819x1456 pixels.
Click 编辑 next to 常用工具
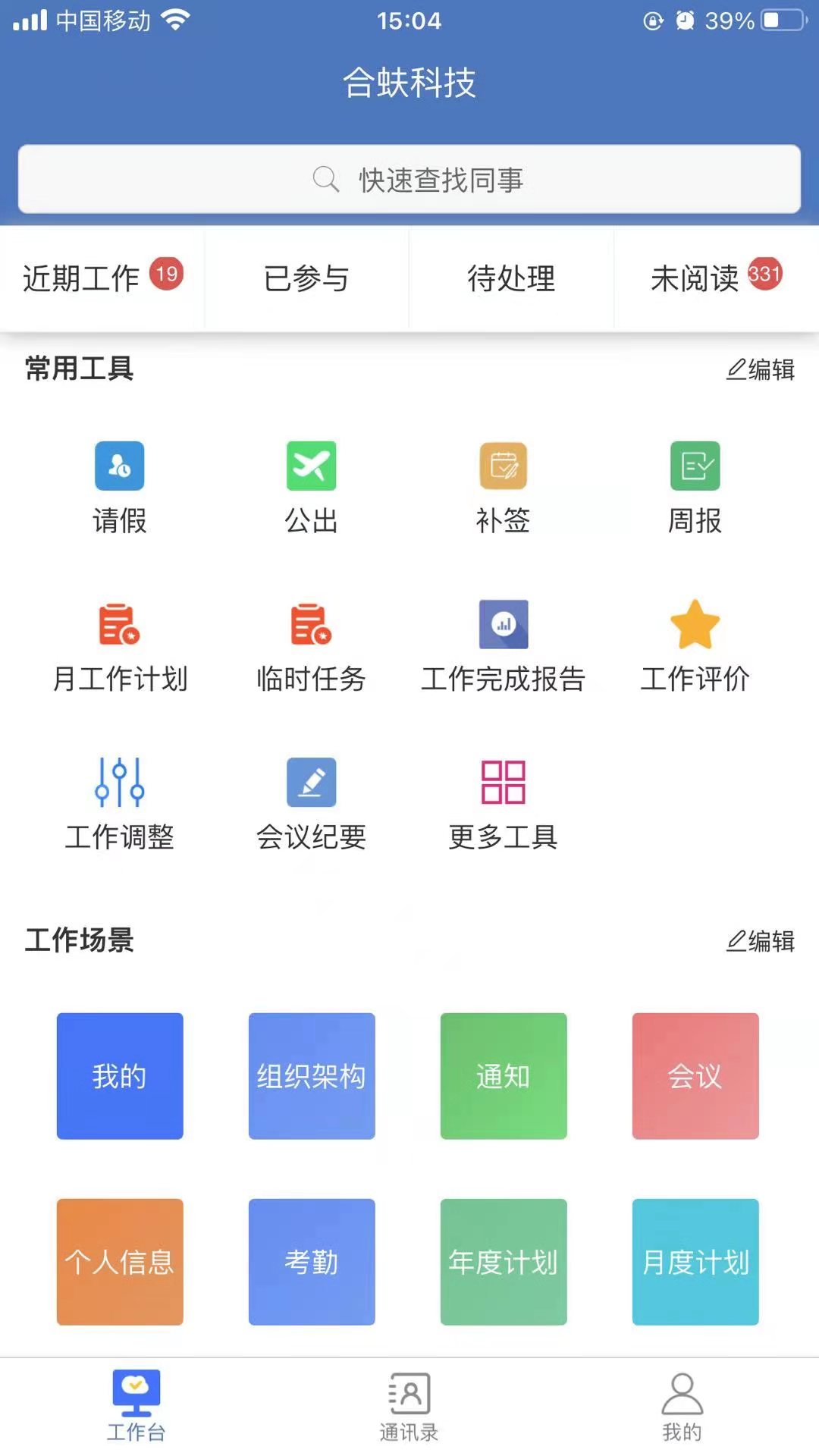point(761,372)
